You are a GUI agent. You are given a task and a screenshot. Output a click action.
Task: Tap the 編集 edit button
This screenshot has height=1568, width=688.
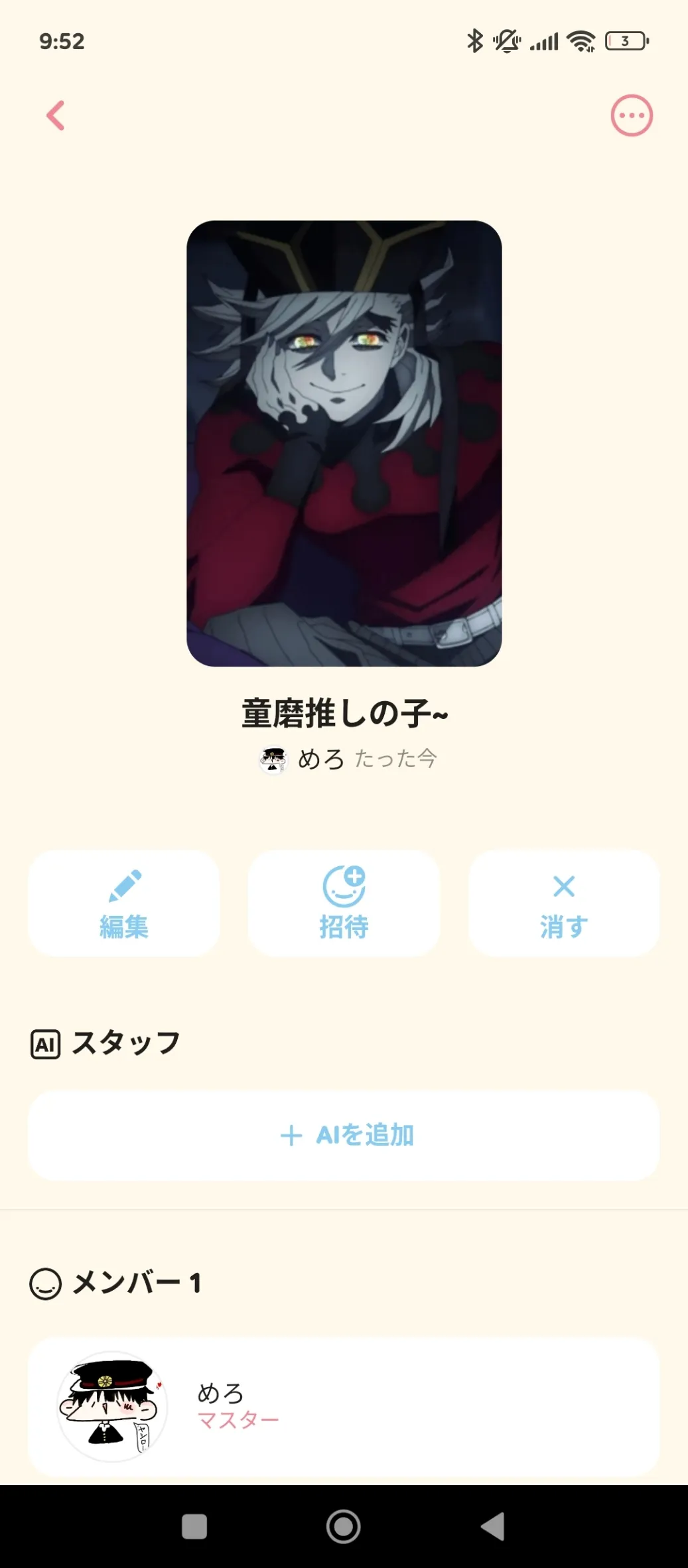click(x=124, y=903)
